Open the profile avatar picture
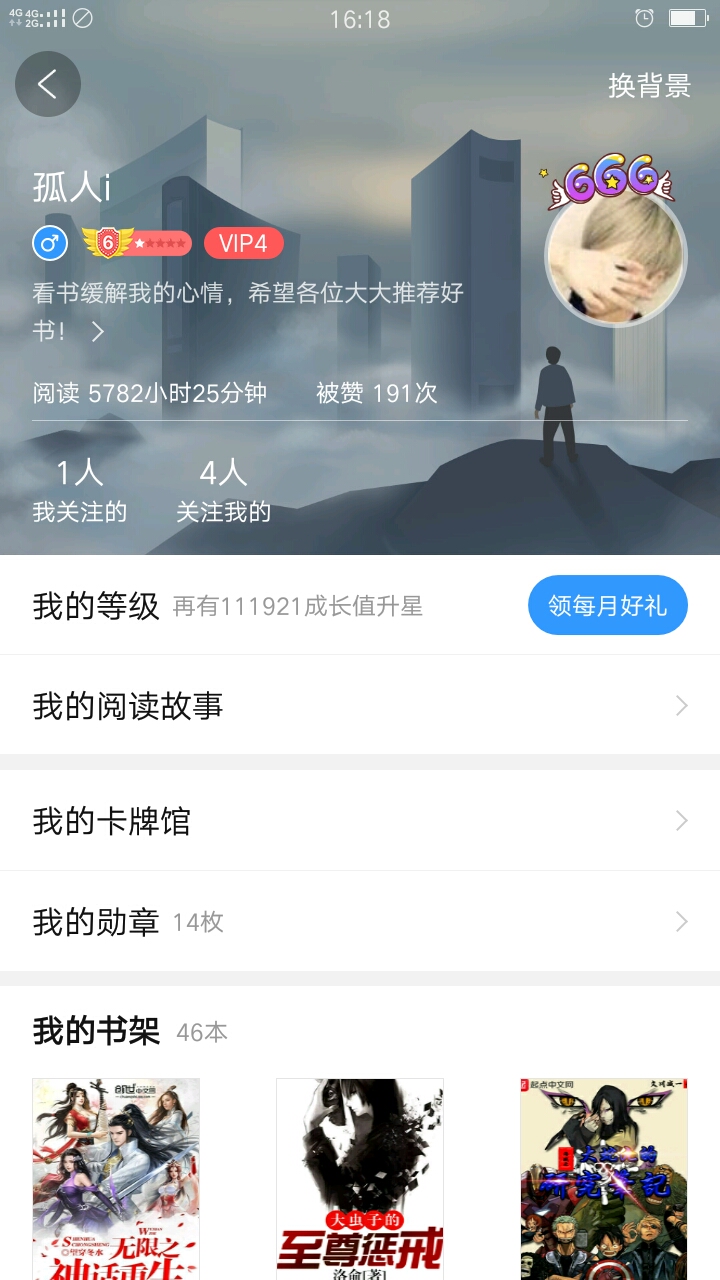Screen dimensions: 720x1280 pos(615,256)
